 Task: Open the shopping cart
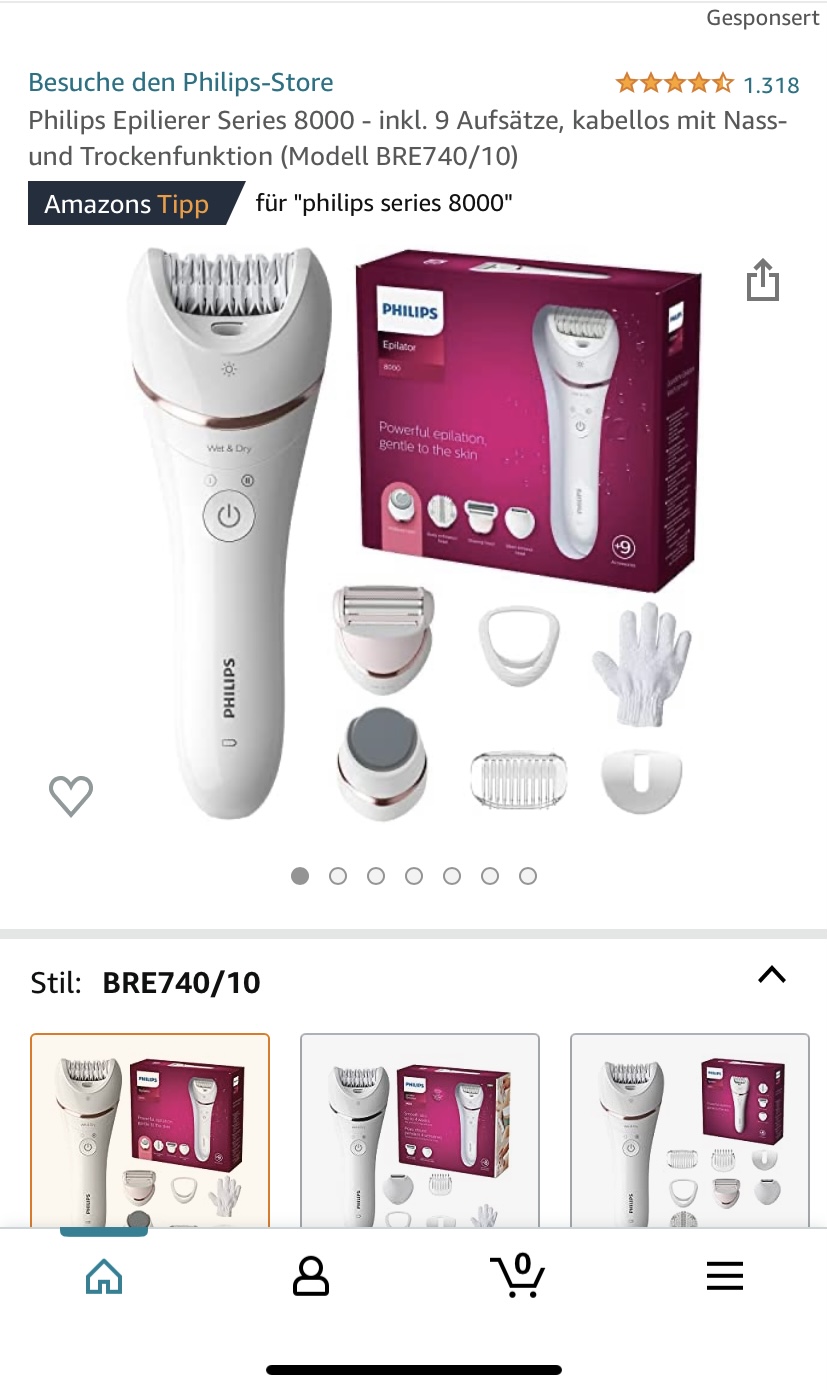tap(517, 1275)
